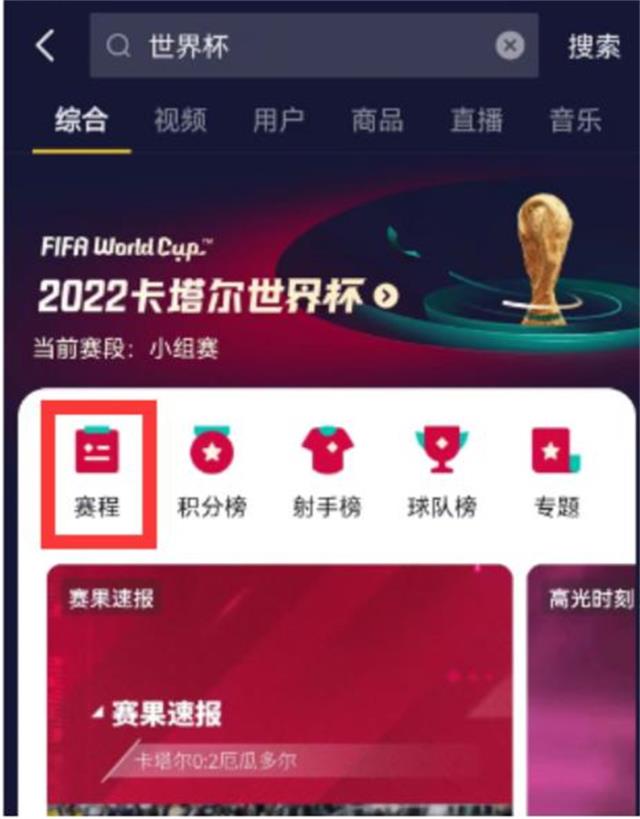
Task: Switch to the 直播 tab
Action: pos(476,121)
